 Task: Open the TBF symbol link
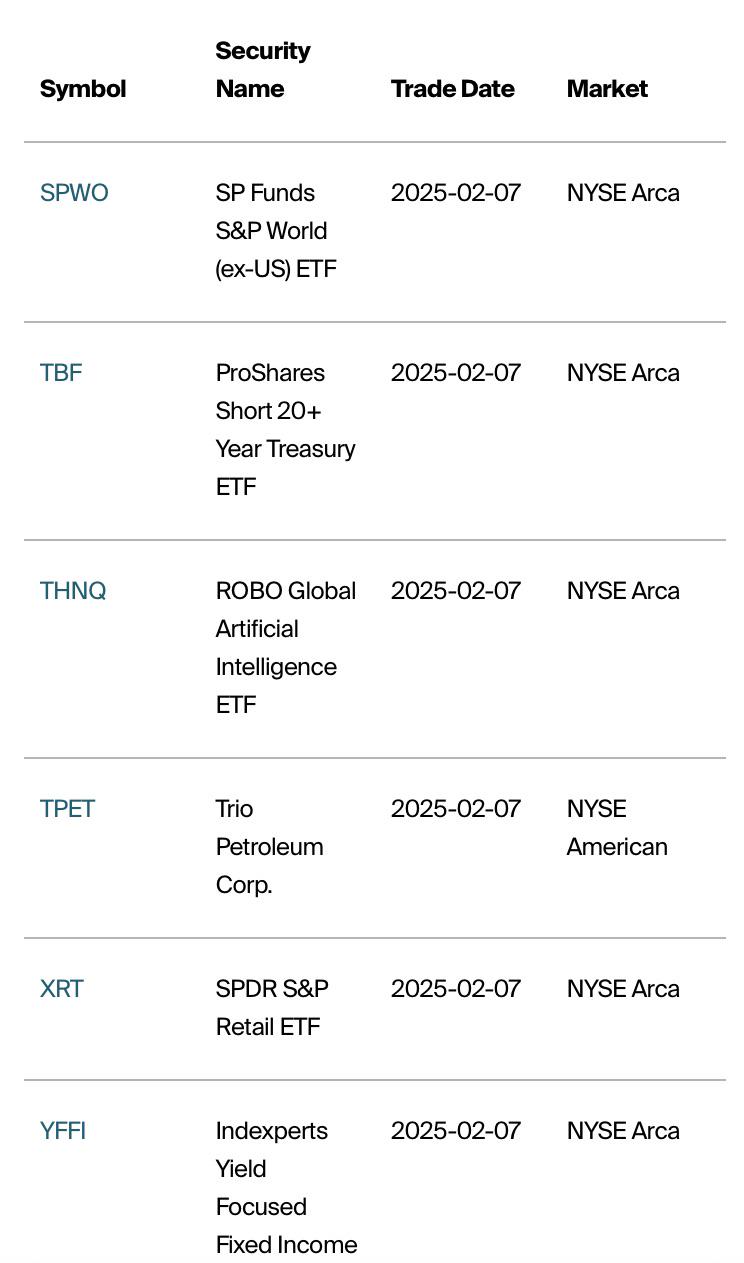click(61, 373)
